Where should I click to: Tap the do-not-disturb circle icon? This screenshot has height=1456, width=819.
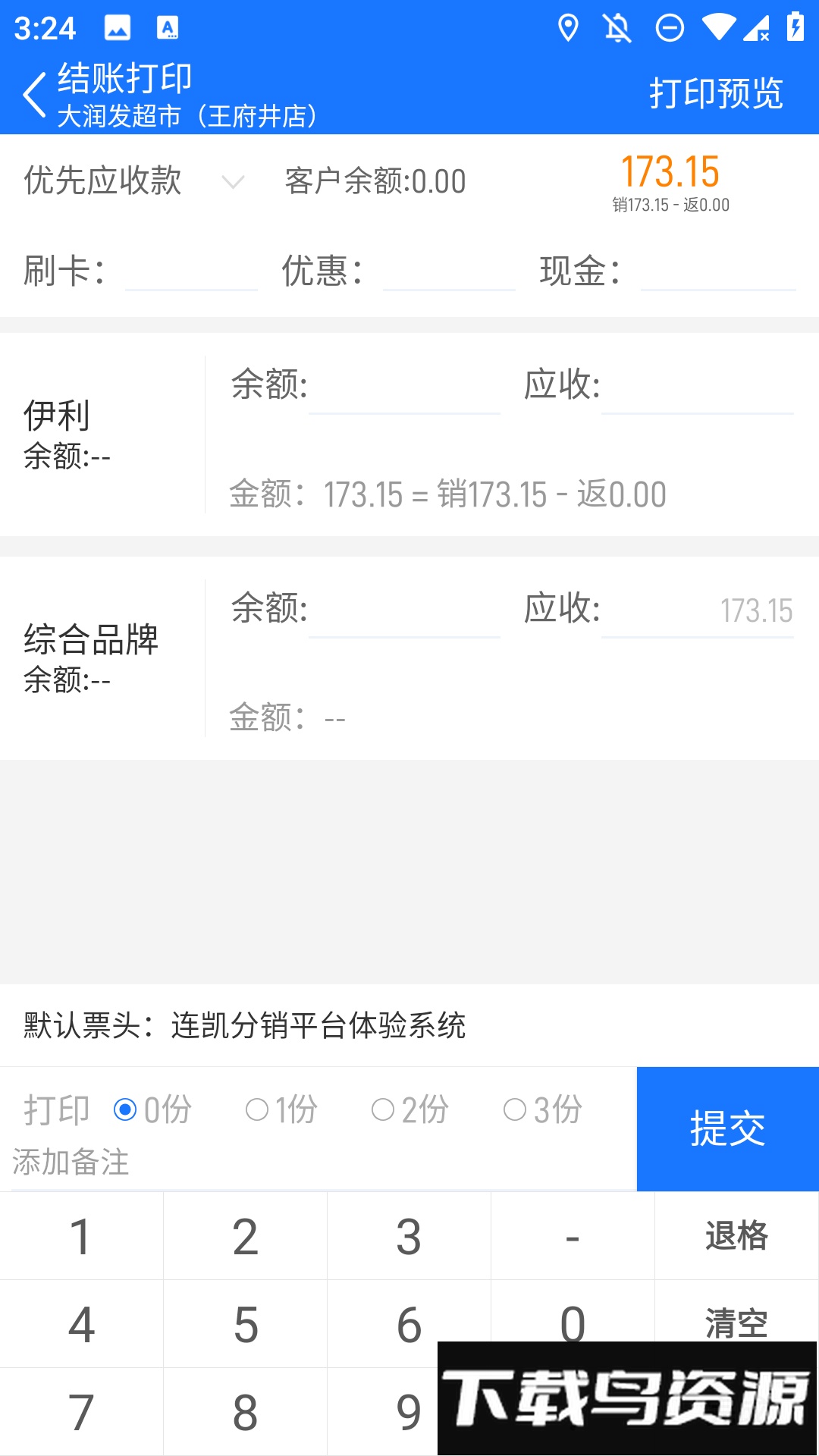point(668,27)
